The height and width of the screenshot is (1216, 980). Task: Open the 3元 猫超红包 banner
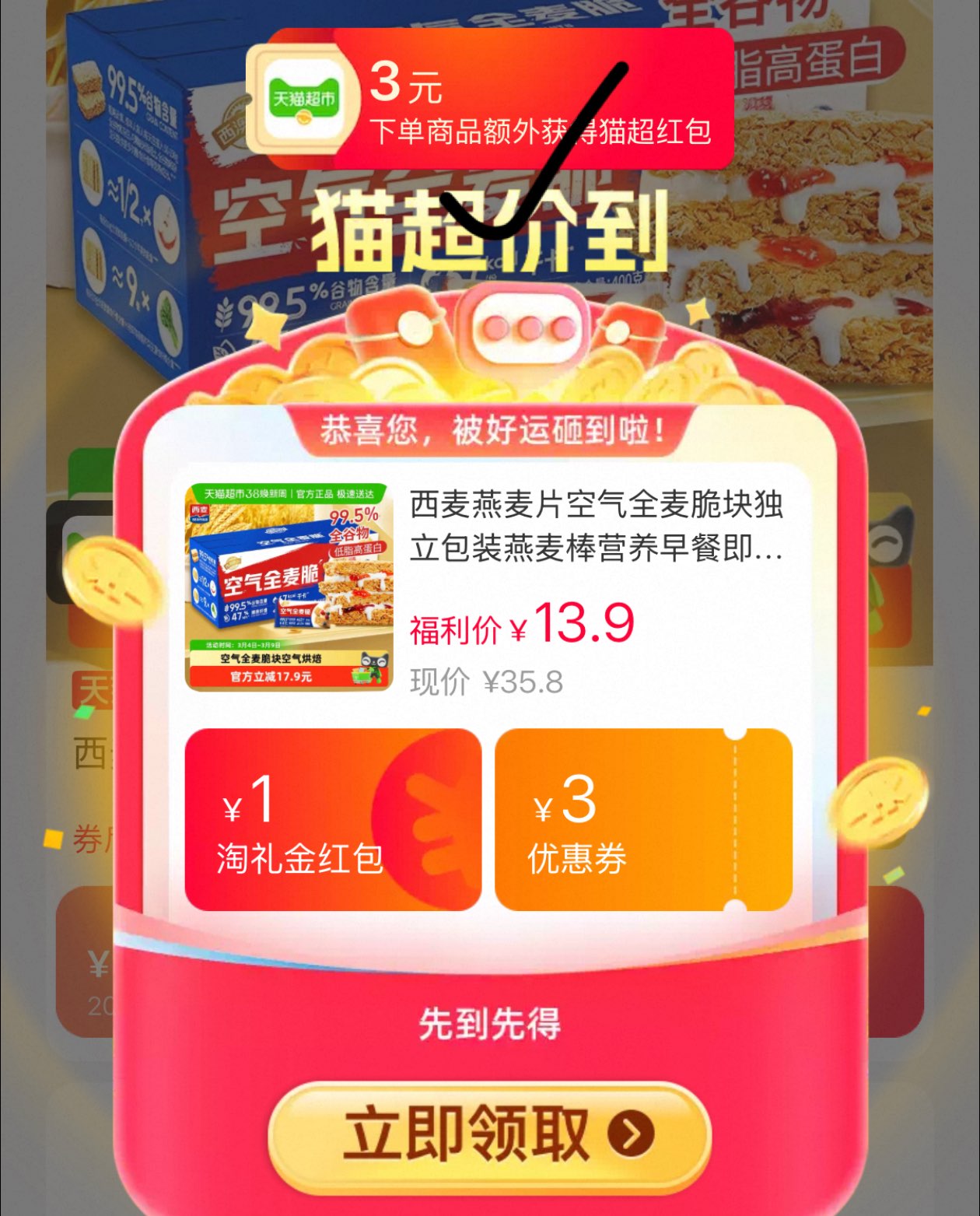(490, 100)
